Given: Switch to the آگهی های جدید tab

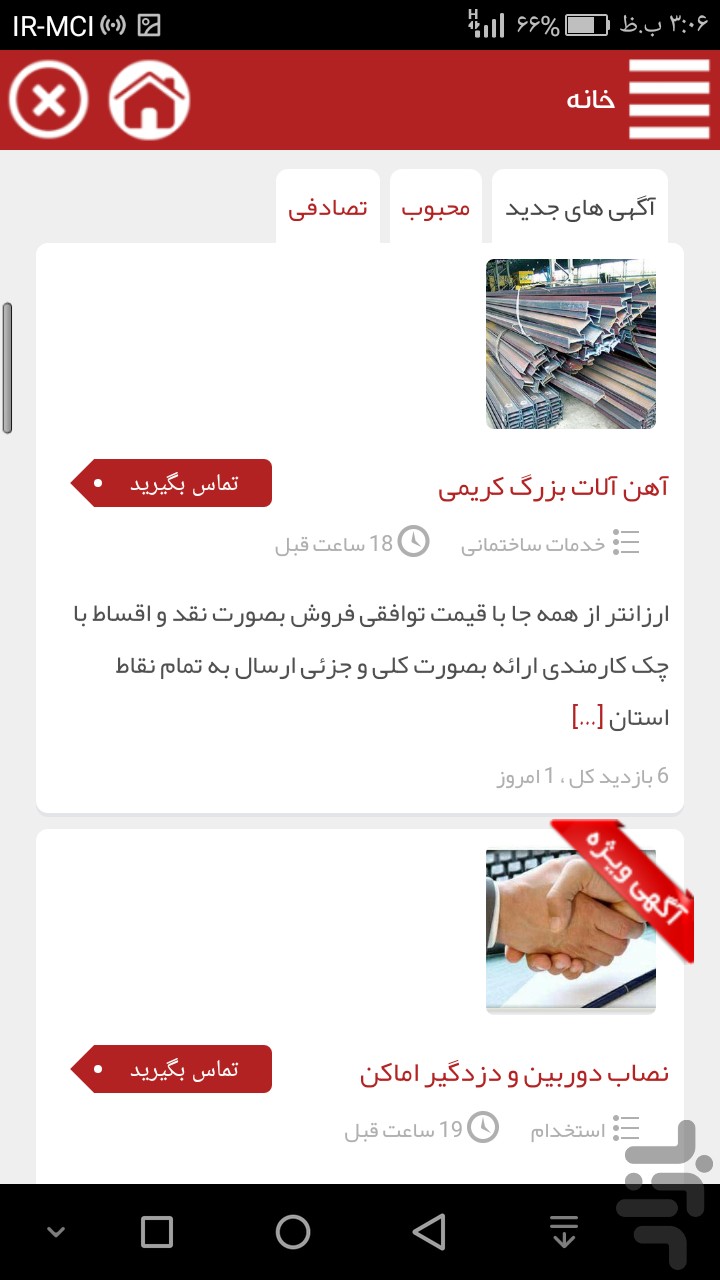Looking at the screenshot, I should click(x=580, y=208).
